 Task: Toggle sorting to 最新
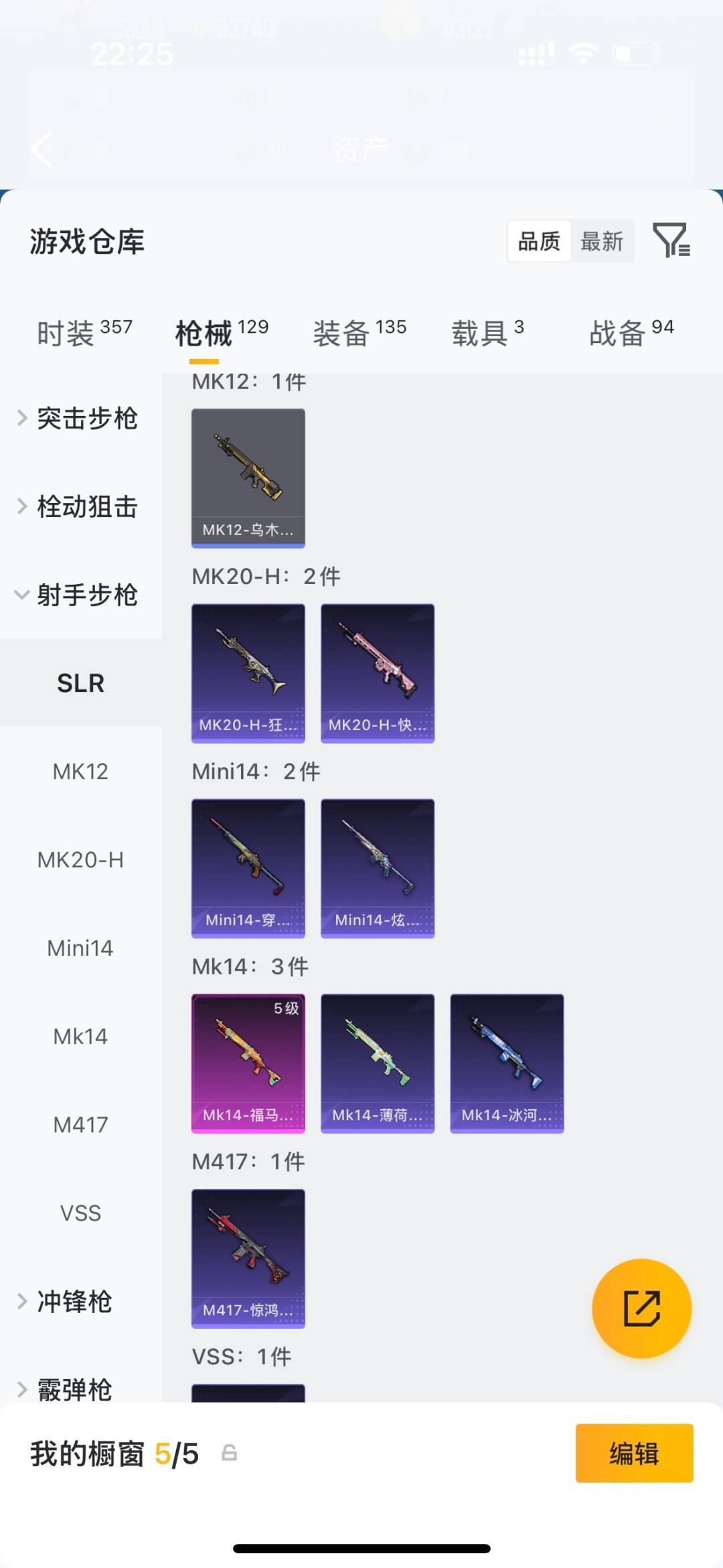[x=602, y=241]
